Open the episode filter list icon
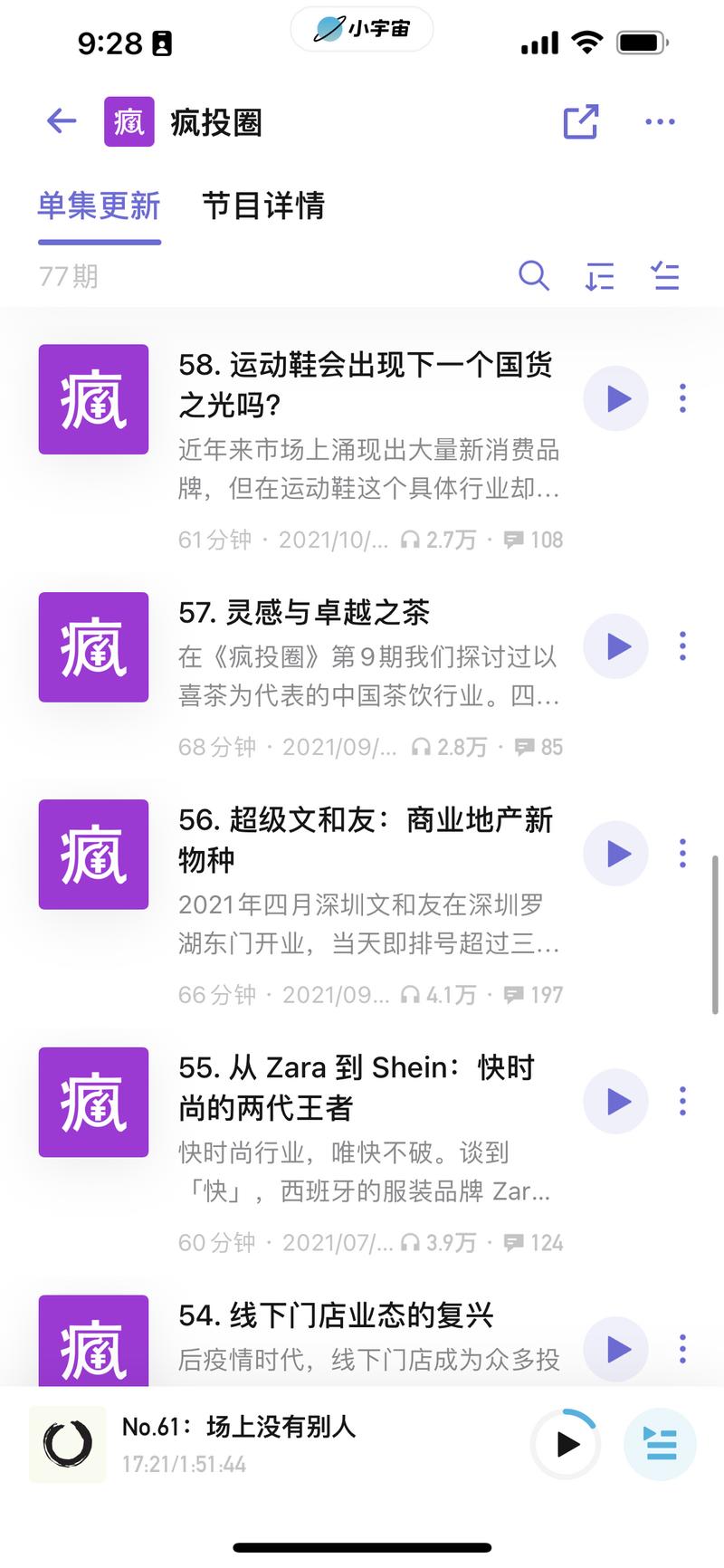 (665, 277)
